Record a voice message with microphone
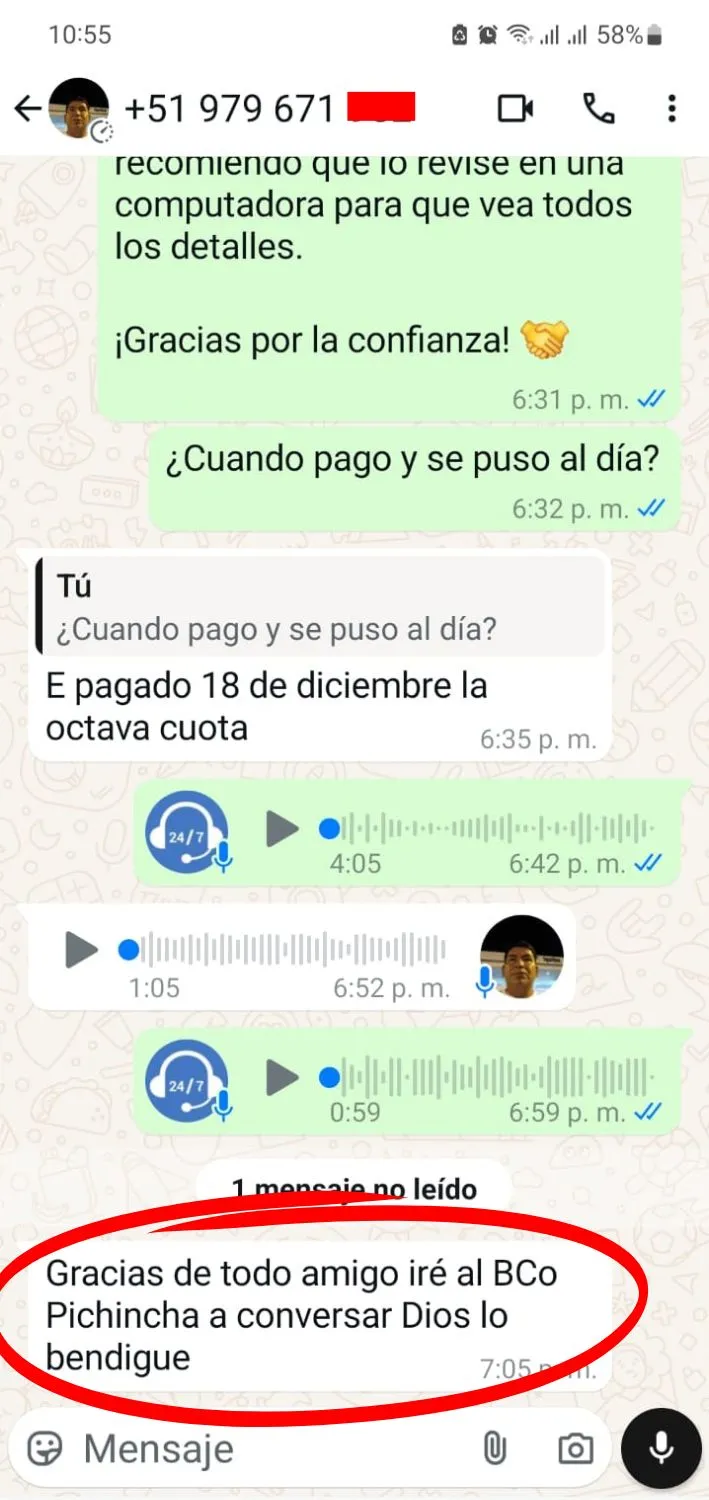This screenshot has width=709, height=1500. 661,1448
